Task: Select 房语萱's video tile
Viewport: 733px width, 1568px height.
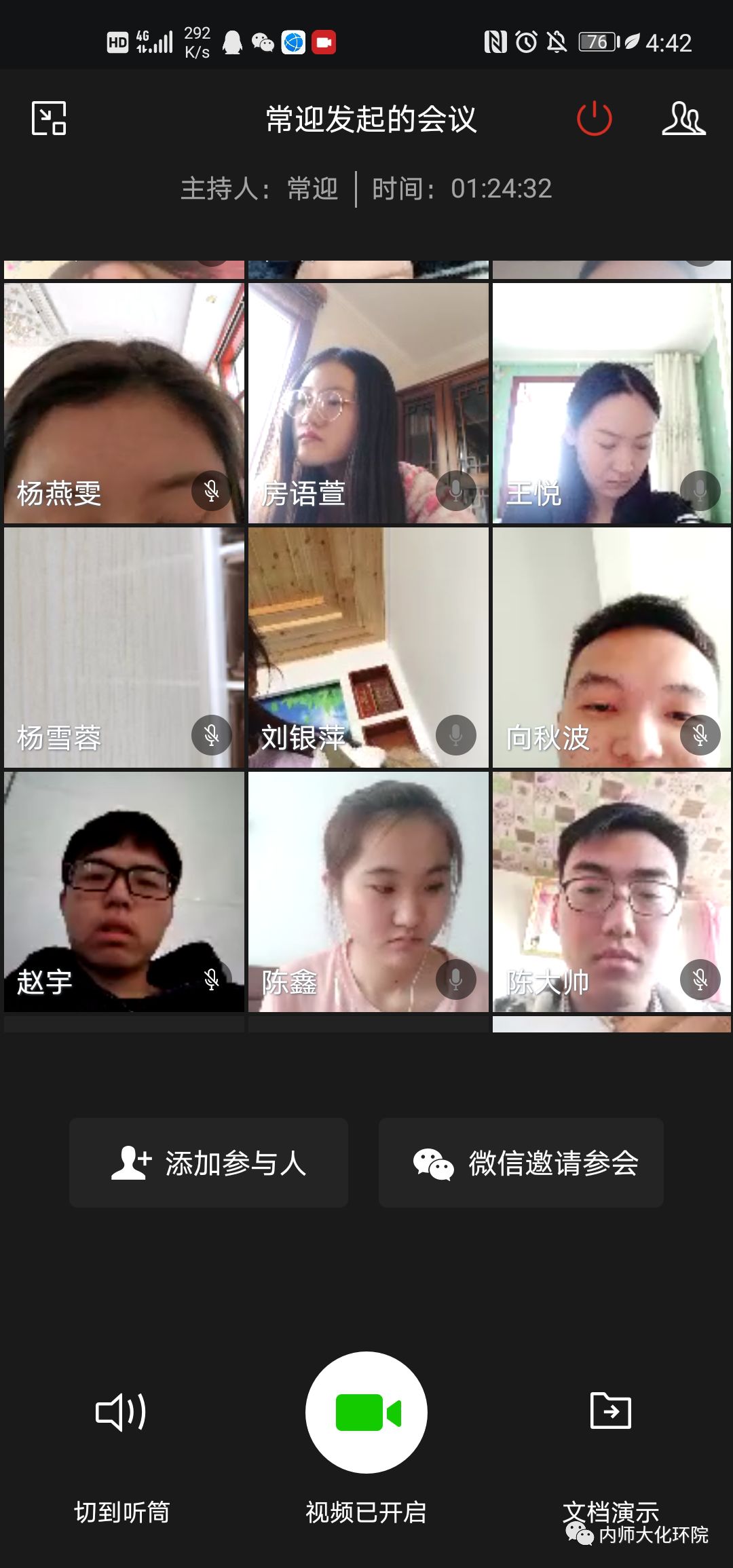Action: 368,403
